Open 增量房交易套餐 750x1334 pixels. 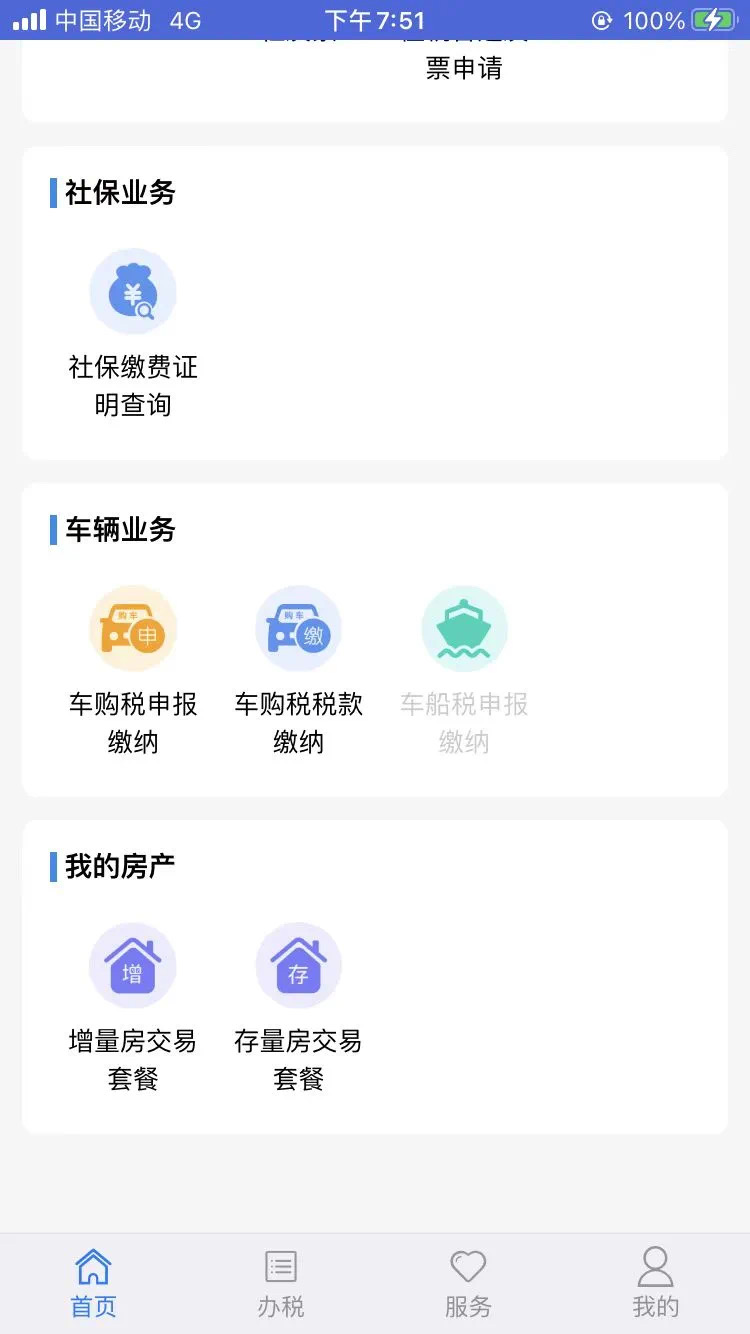coord(133,1007)
